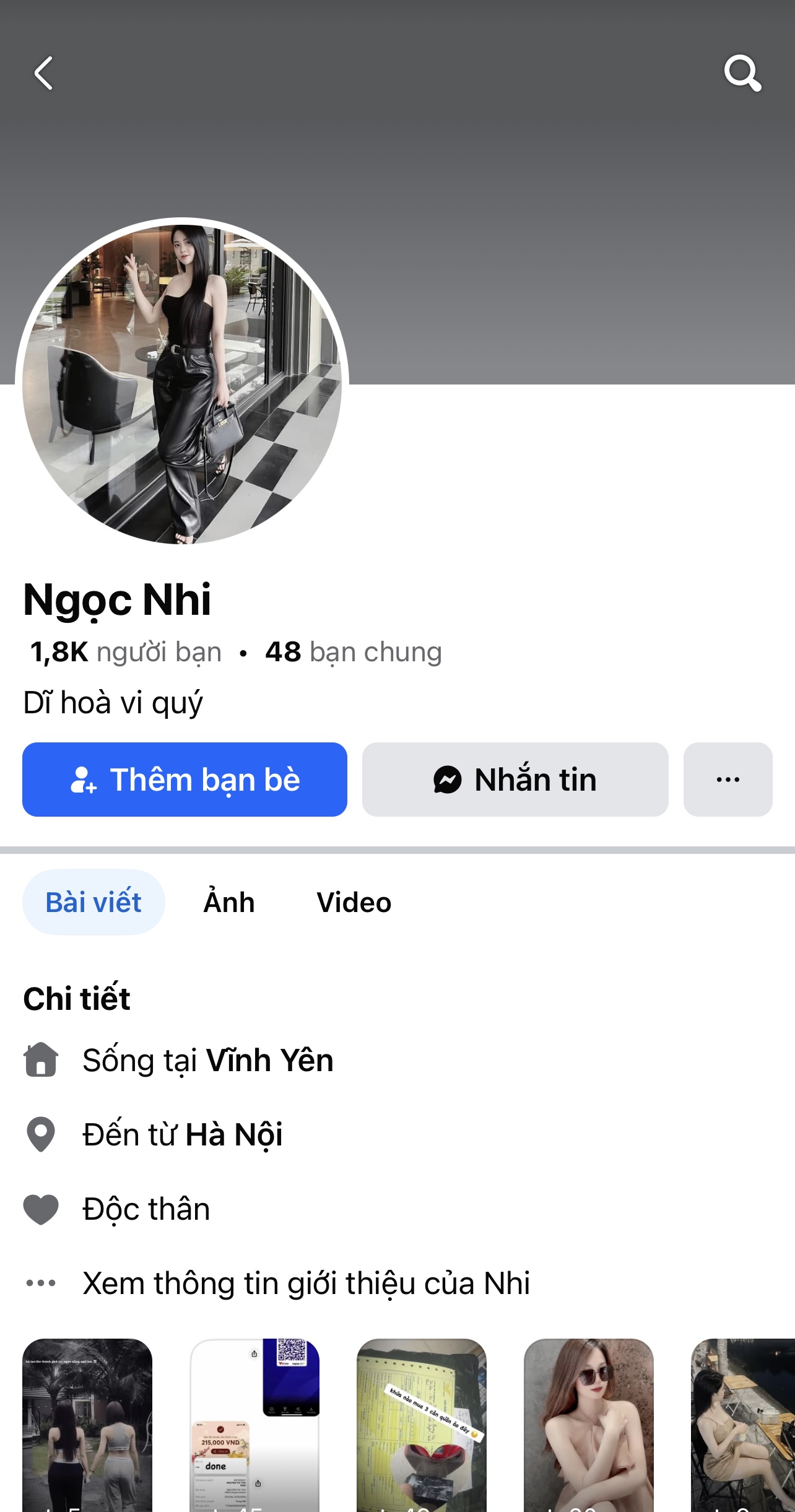
Task: Switch to the Video tab
Action: pyautogui.click(x=354, y=902)
